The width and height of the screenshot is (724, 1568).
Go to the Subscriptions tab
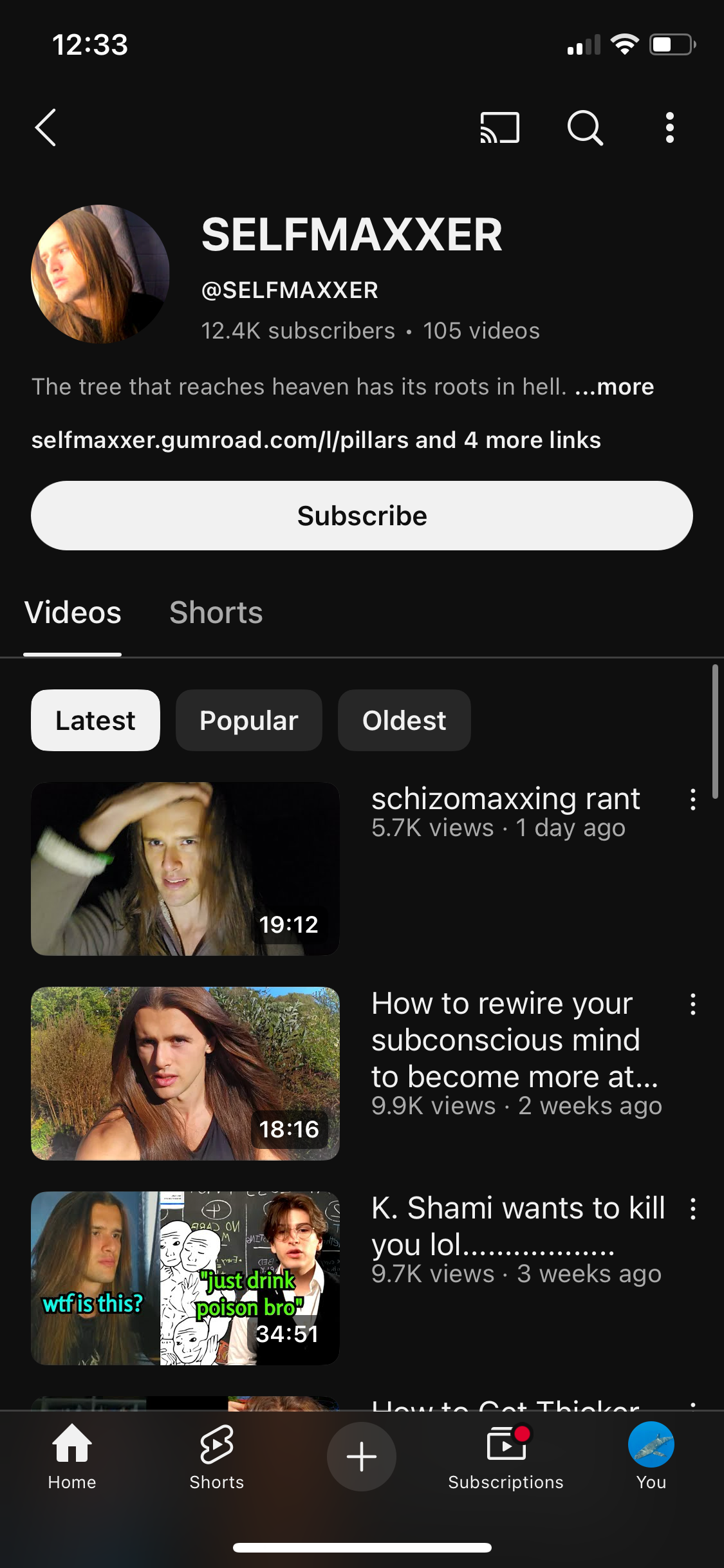506,1456
